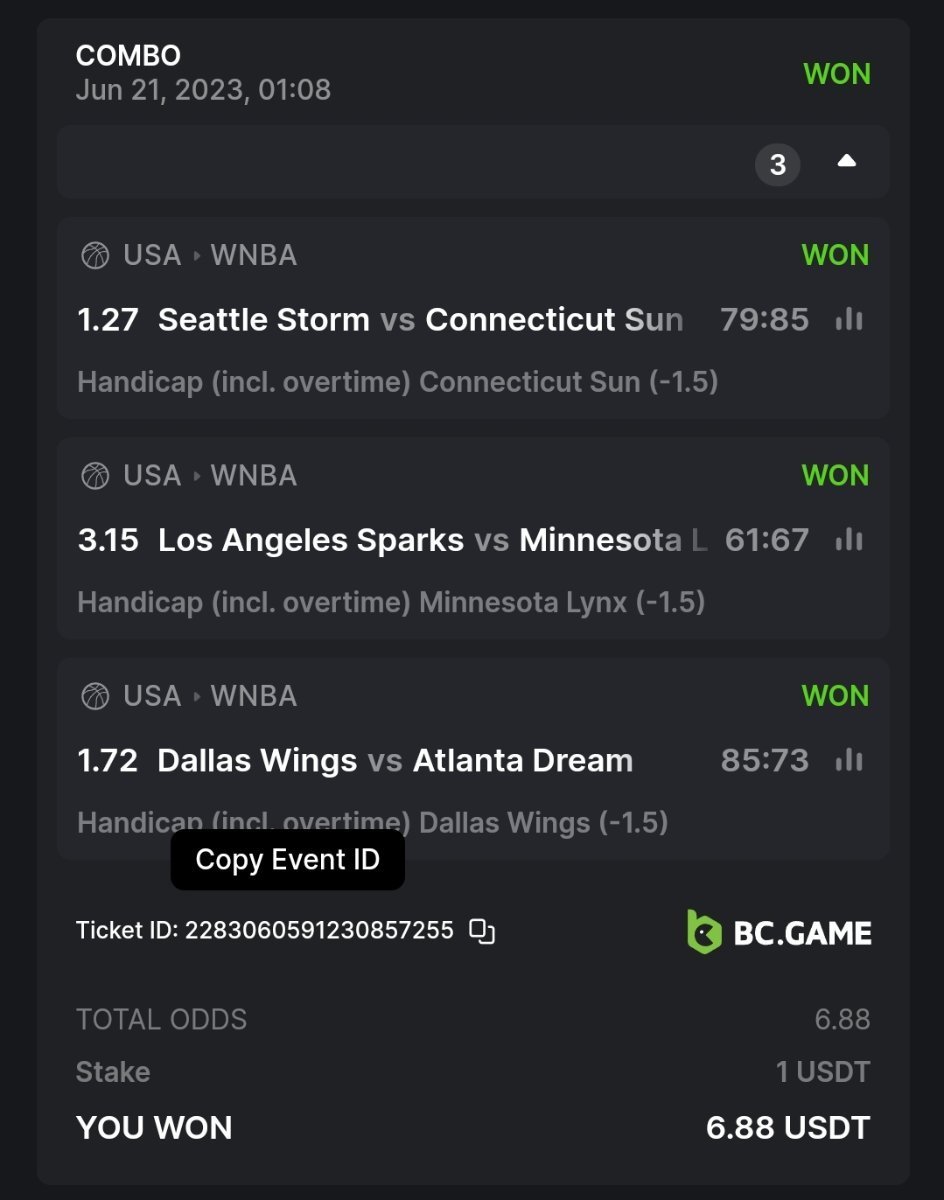Open stats for Los Angeles Sparks match
This screenshot has height=1200, width=944.
(x=849, y=540)
